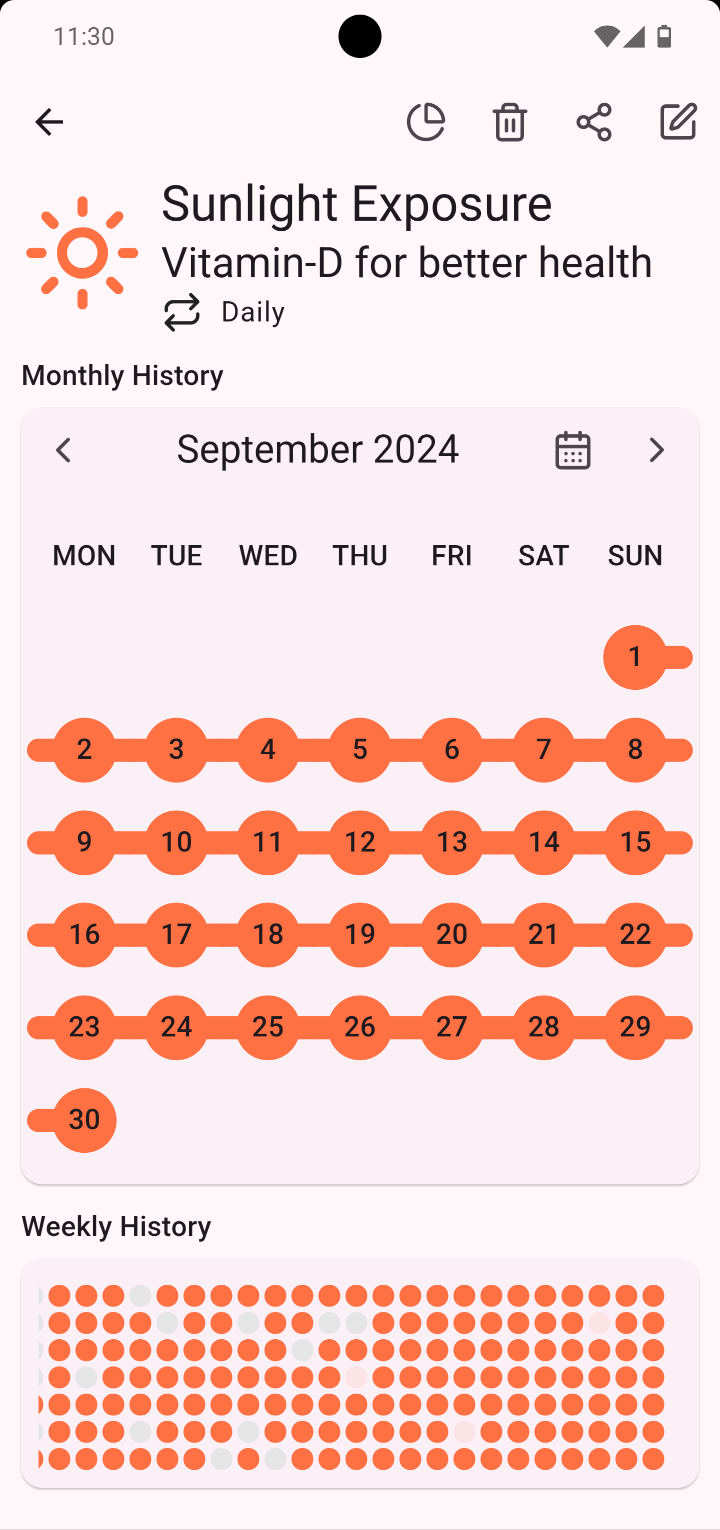Delete the Sunlight Exposure habit
Image resolution: width=720 pixels, height=1530 pixels.
pyautogui.click(x=510, y=122)
